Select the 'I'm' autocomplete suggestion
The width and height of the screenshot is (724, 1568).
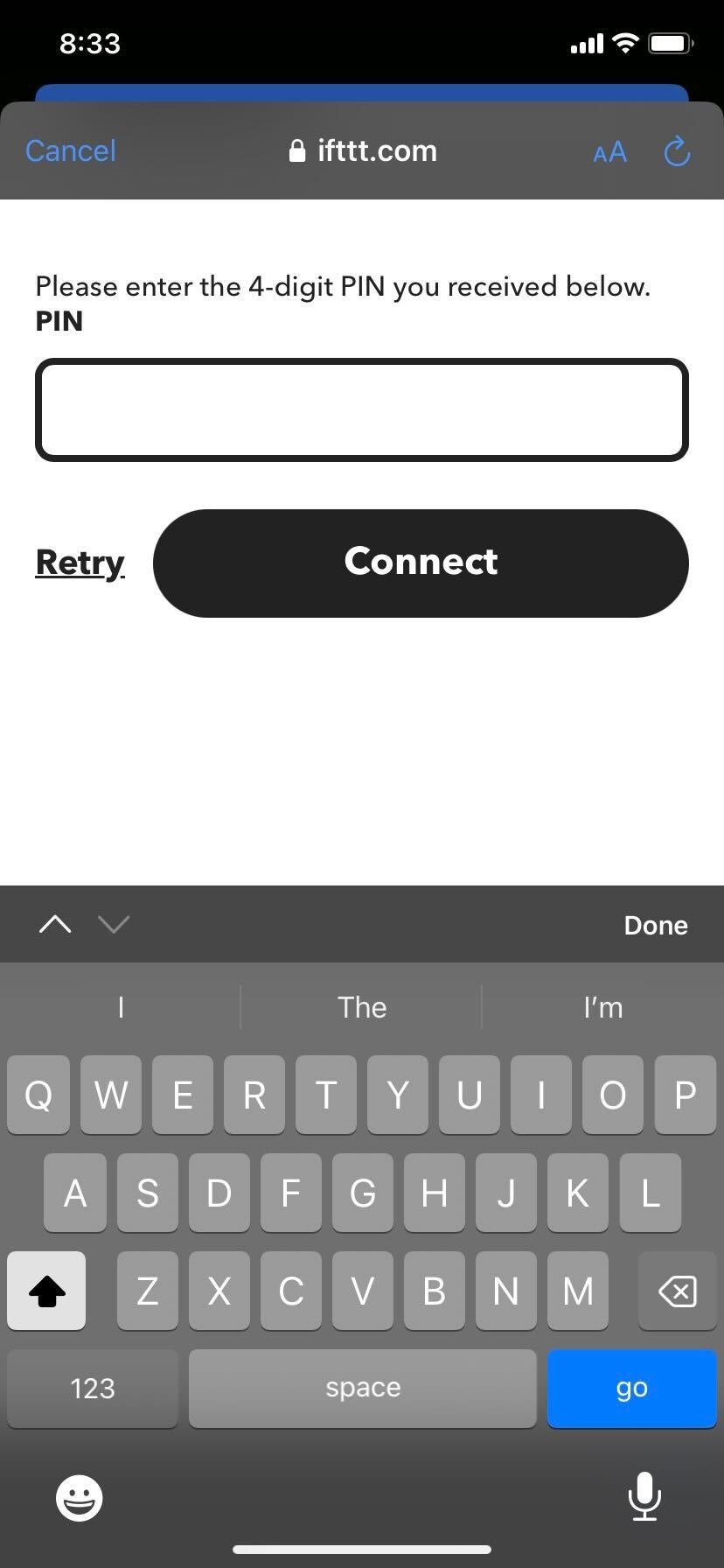click(602, 1007)
